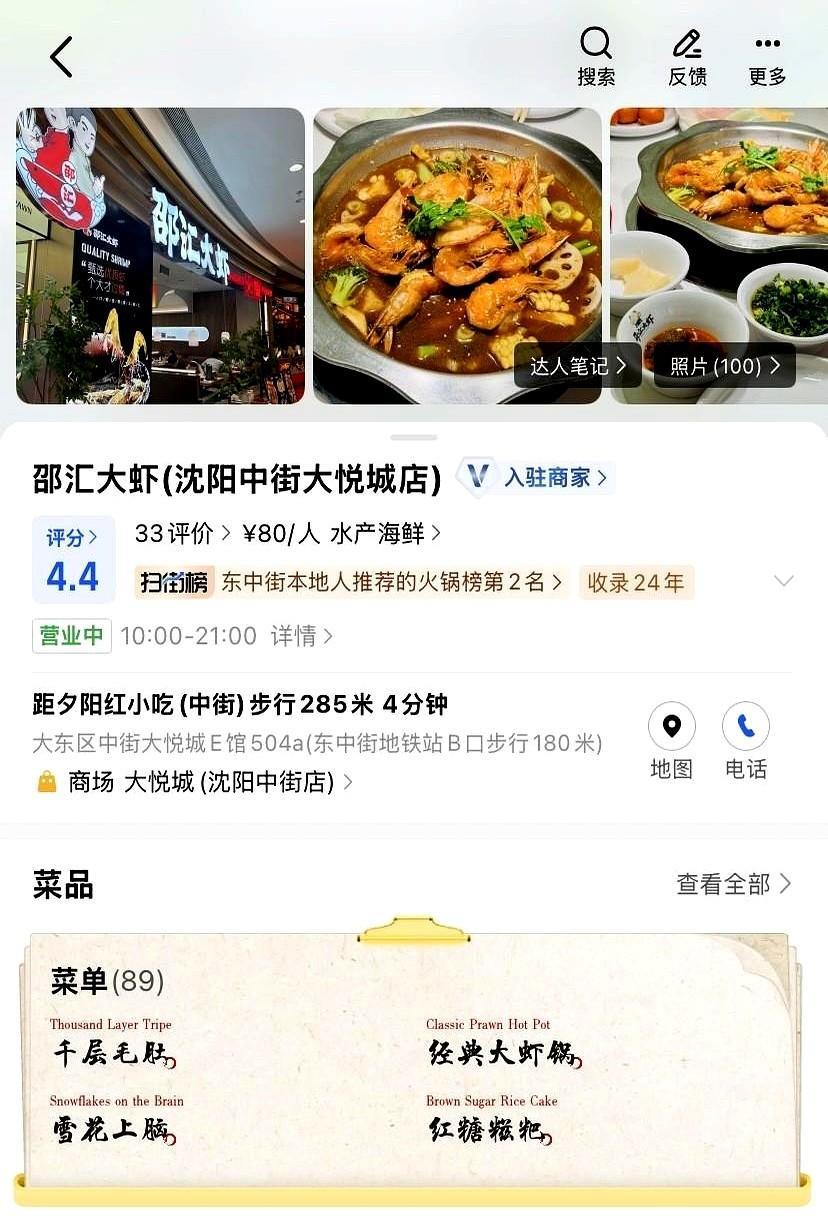Screen dimensions: 828x1224
Task: Open business hours 详情
Action: coord(302,636)
